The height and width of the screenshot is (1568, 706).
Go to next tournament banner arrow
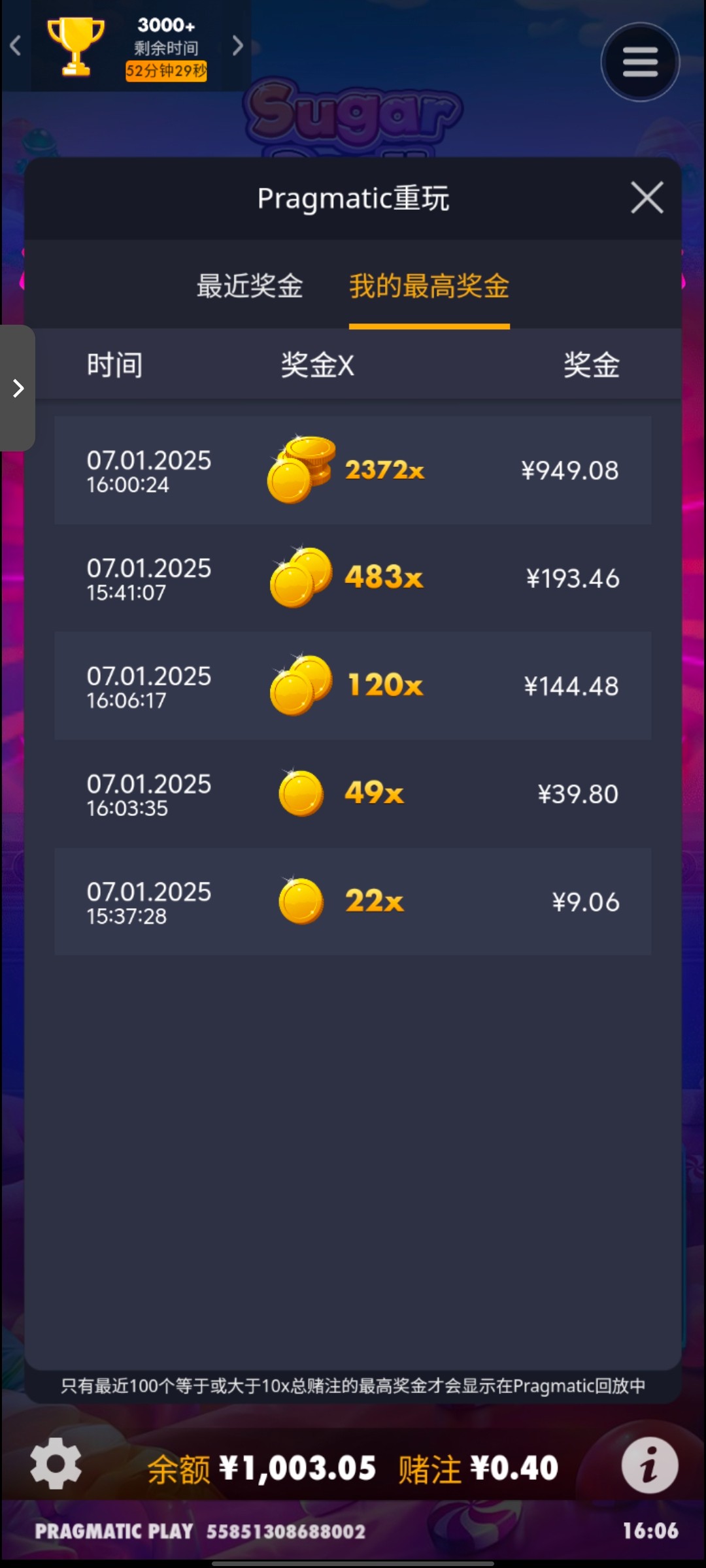238,46
